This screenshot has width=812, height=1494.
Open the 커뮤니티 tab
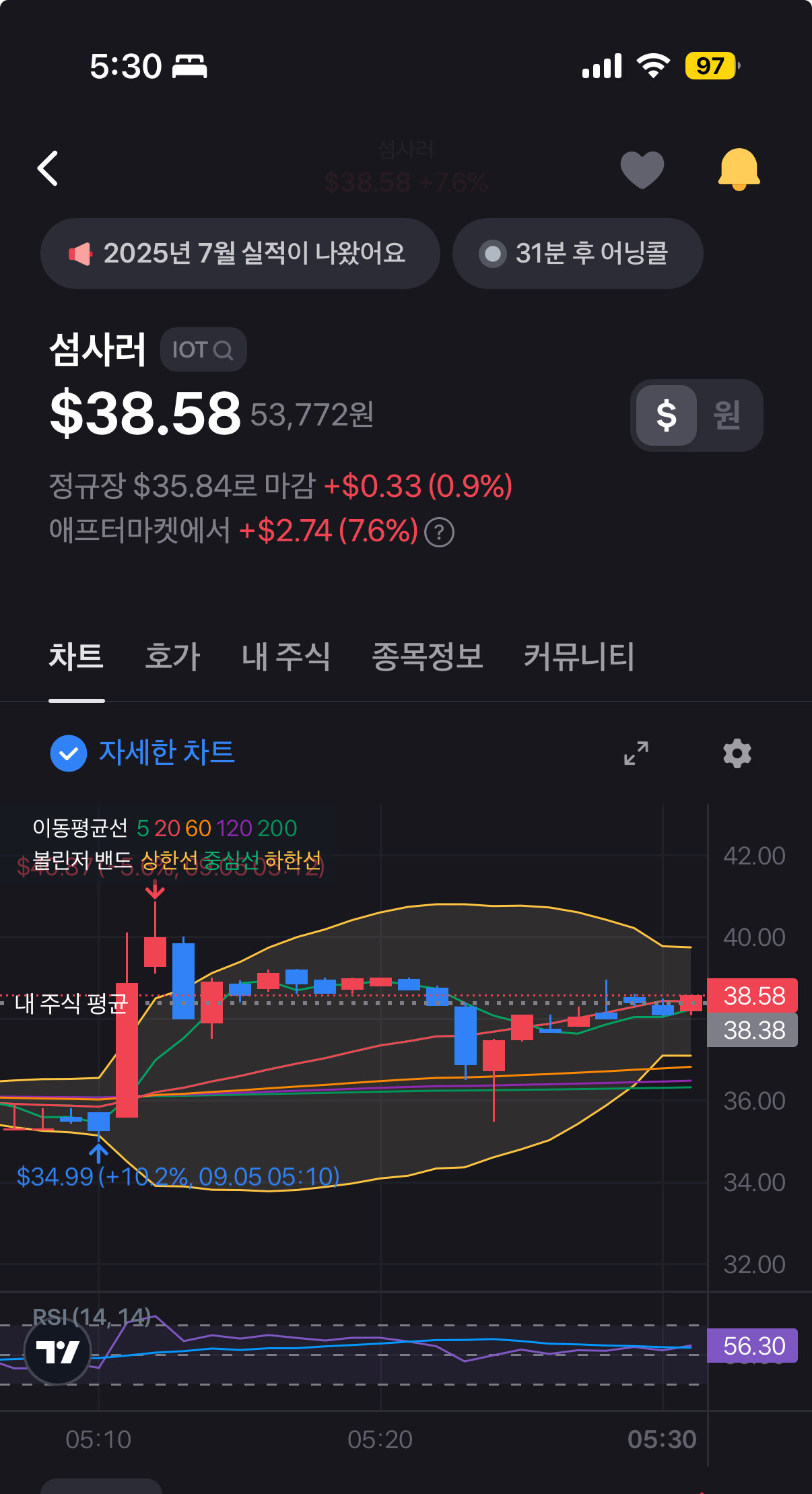point(579,656)
